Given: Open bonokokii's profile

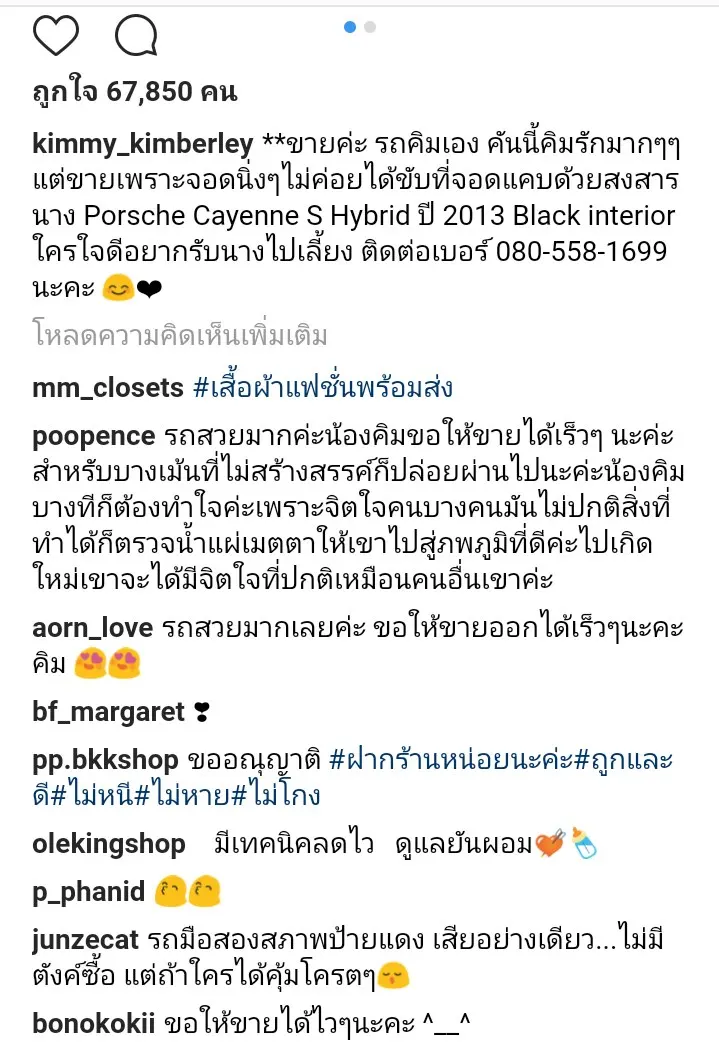Looking at the screenshot, I should (94, 1024).
